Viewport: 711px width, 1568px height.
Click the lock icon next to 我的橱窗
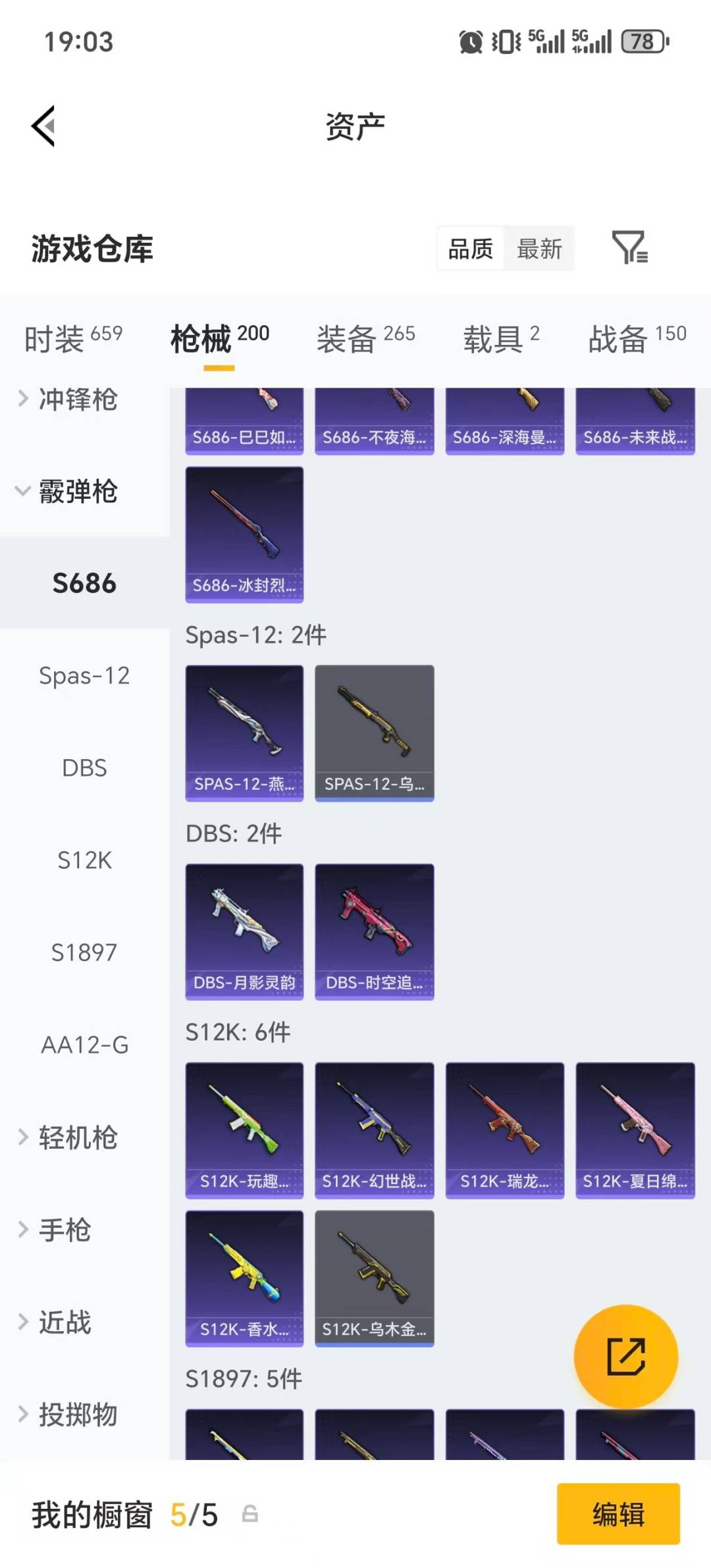pos(249,1514)
